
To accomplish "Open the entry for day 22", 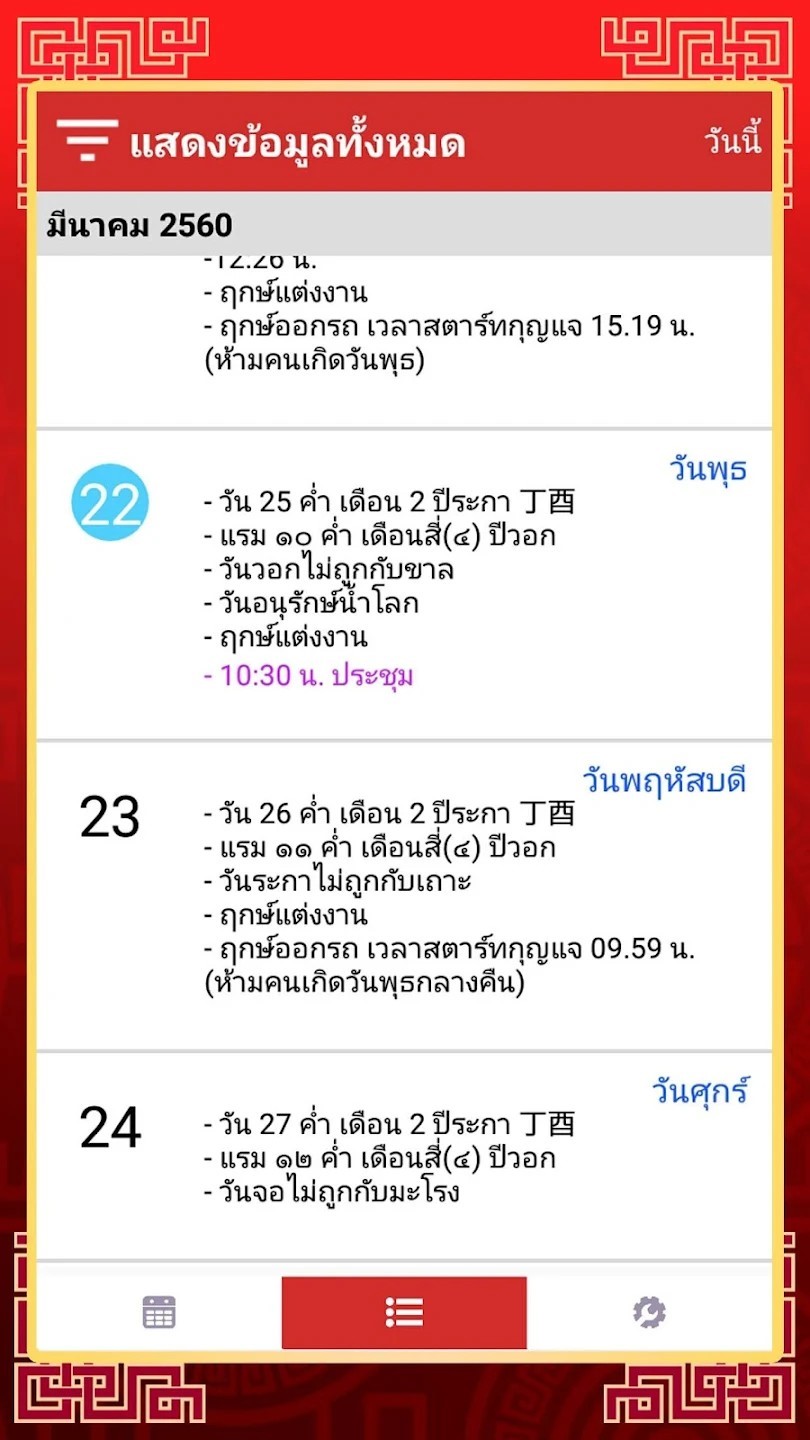I will pyautogui.click(x=404, y=585).
